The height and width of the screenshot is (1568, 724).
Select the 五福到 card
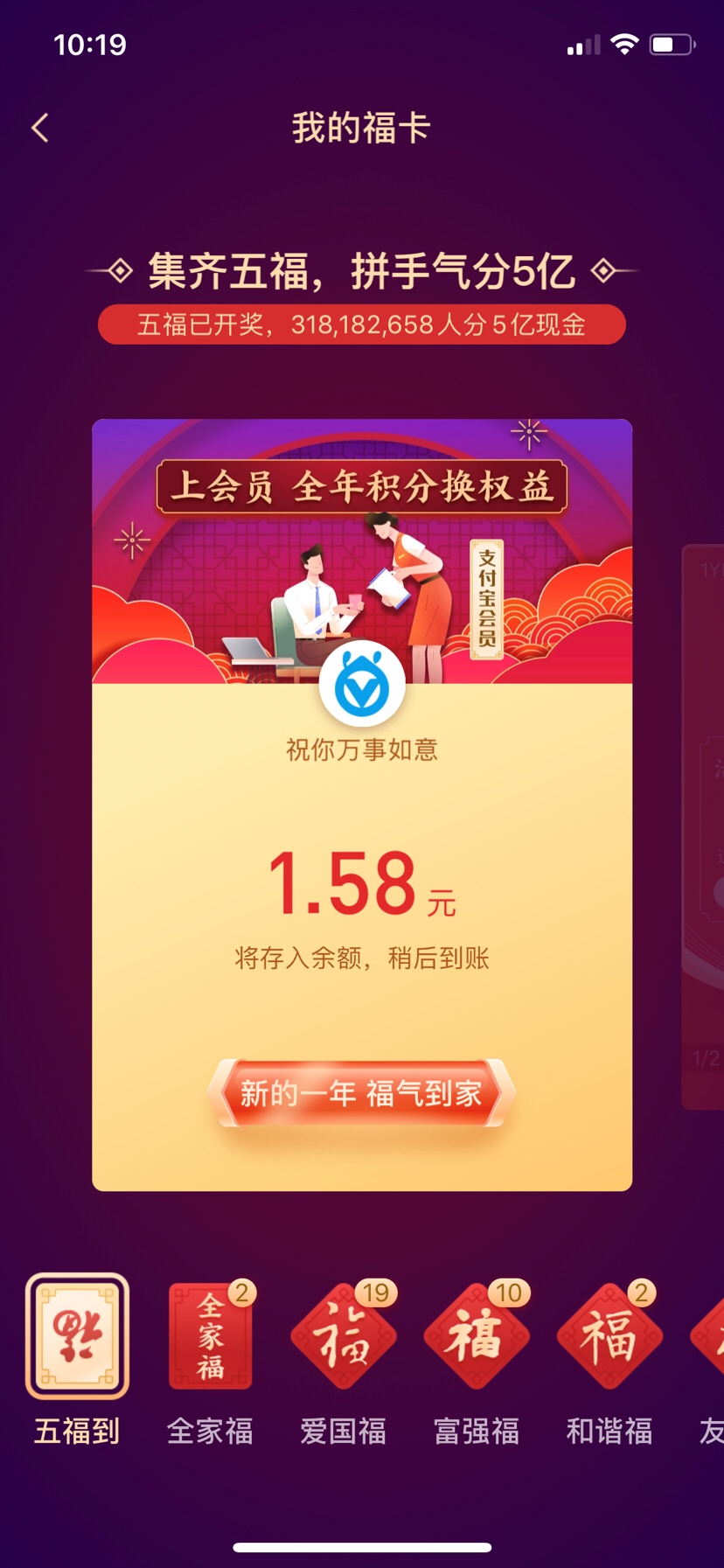point(77,1336)
